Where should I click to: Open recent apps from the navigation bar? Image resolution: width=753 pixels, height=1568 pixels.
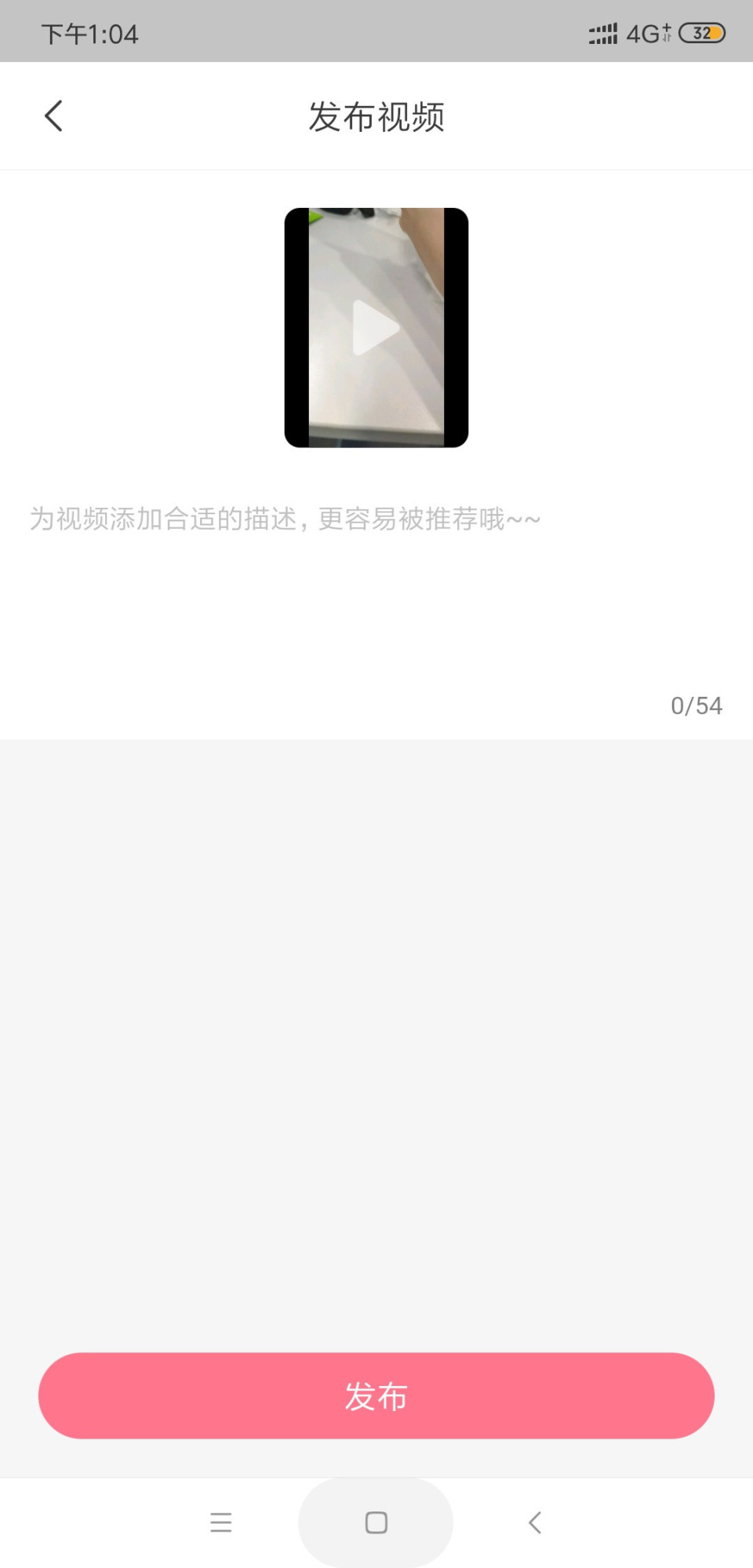point(221,1522)
